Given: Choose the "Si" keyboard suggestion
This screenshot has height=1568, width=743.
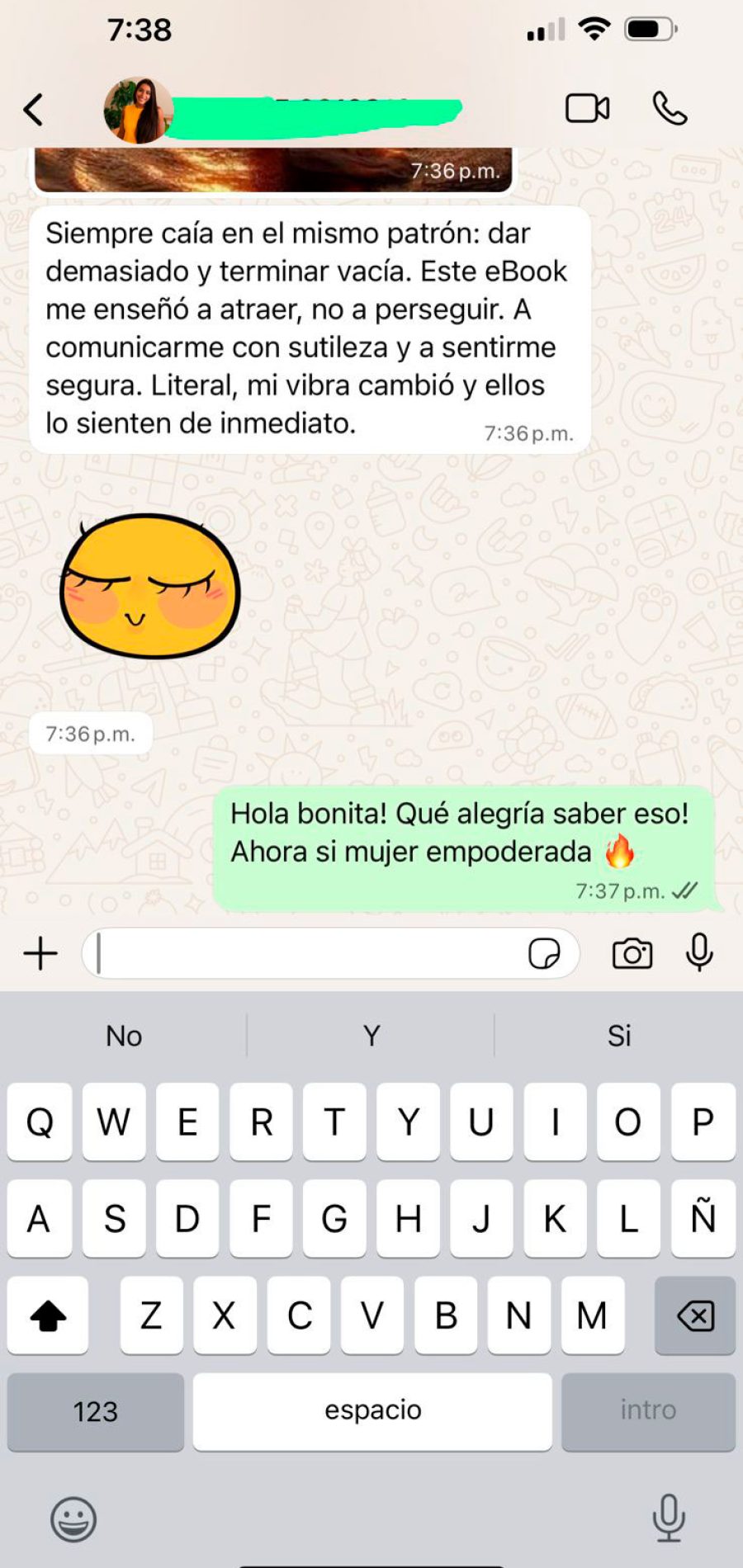Looking at the screenshot, I should 619,1036.
